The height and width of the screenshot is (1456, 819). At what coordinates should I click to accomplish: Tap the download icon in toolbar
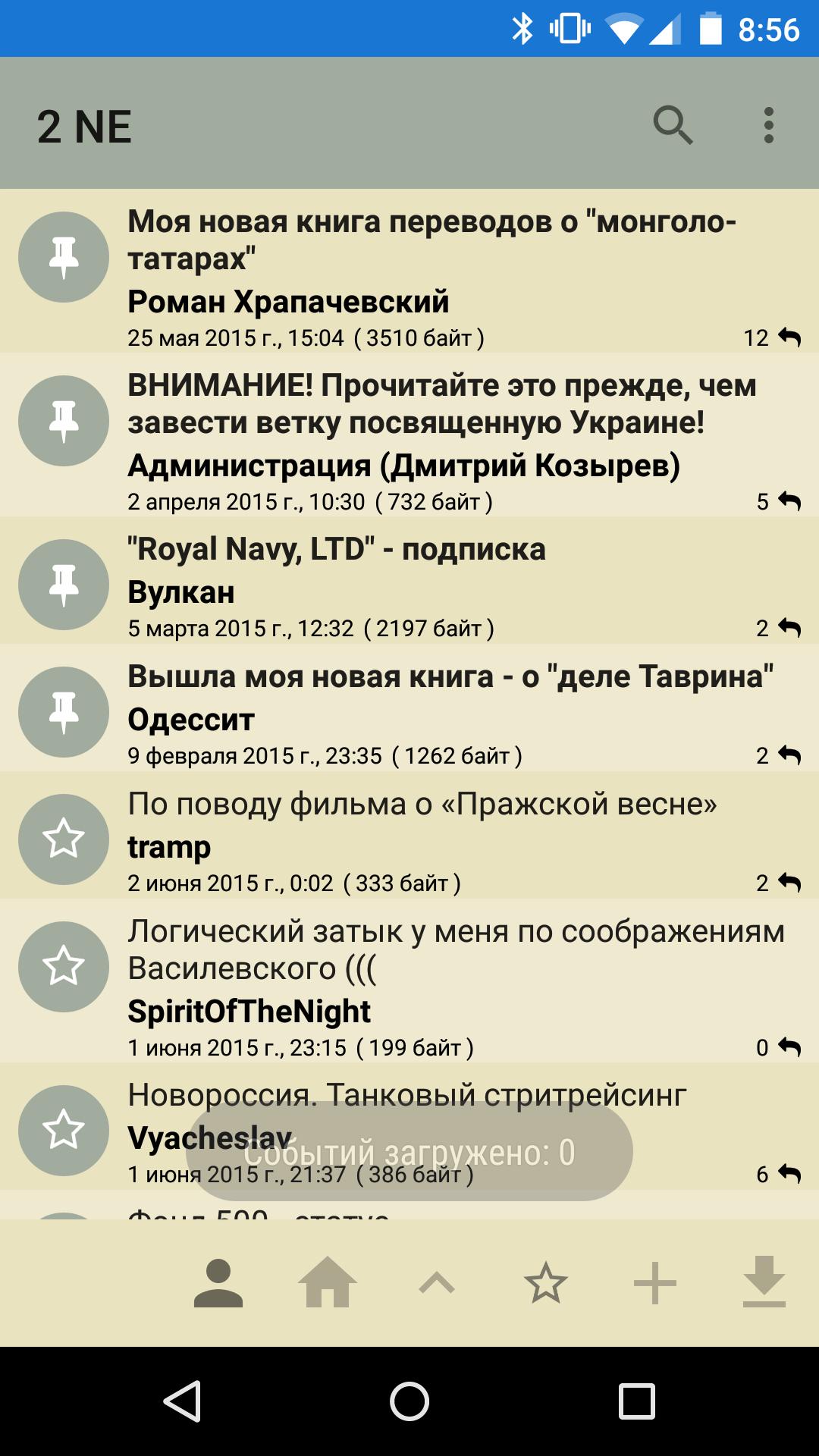pyautogui.click(x=764, y=1283)
